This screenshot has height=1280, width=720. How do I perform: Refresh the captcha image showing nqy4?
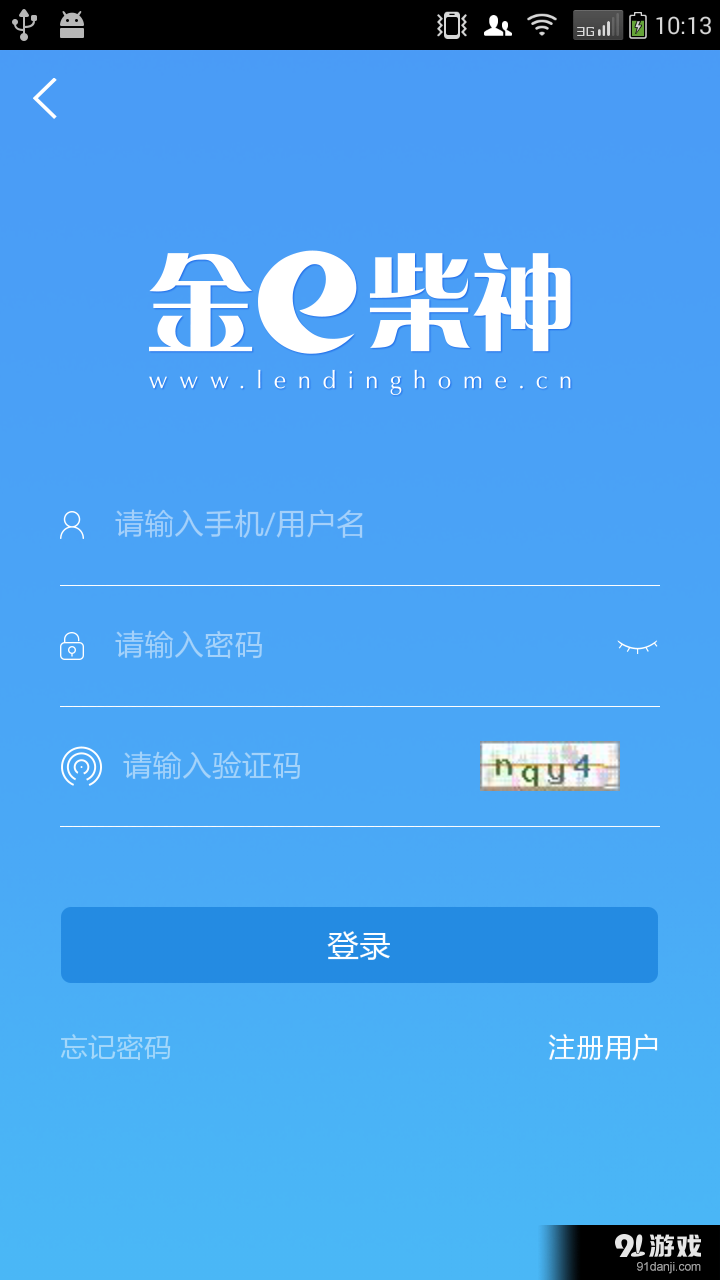point(548,766)
